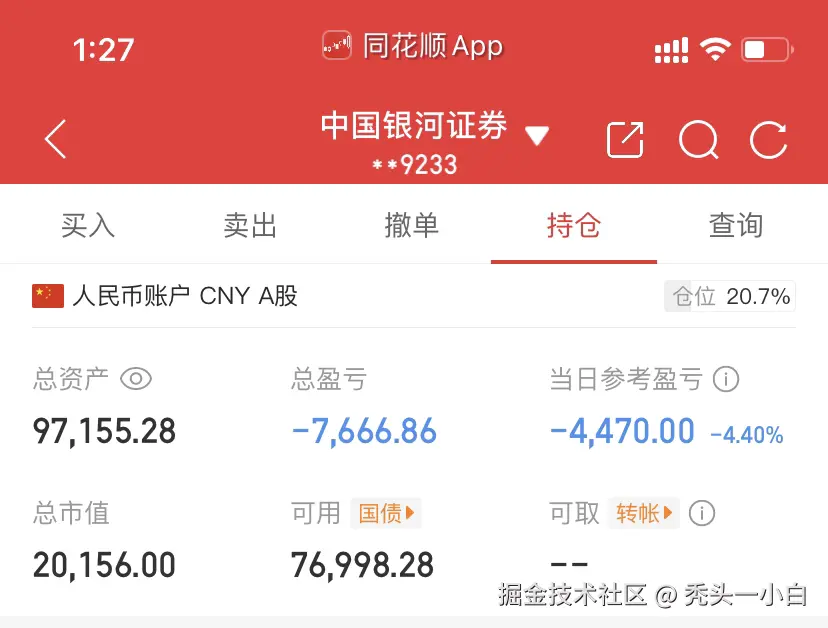Refresh the holdings data

point(769,140)
